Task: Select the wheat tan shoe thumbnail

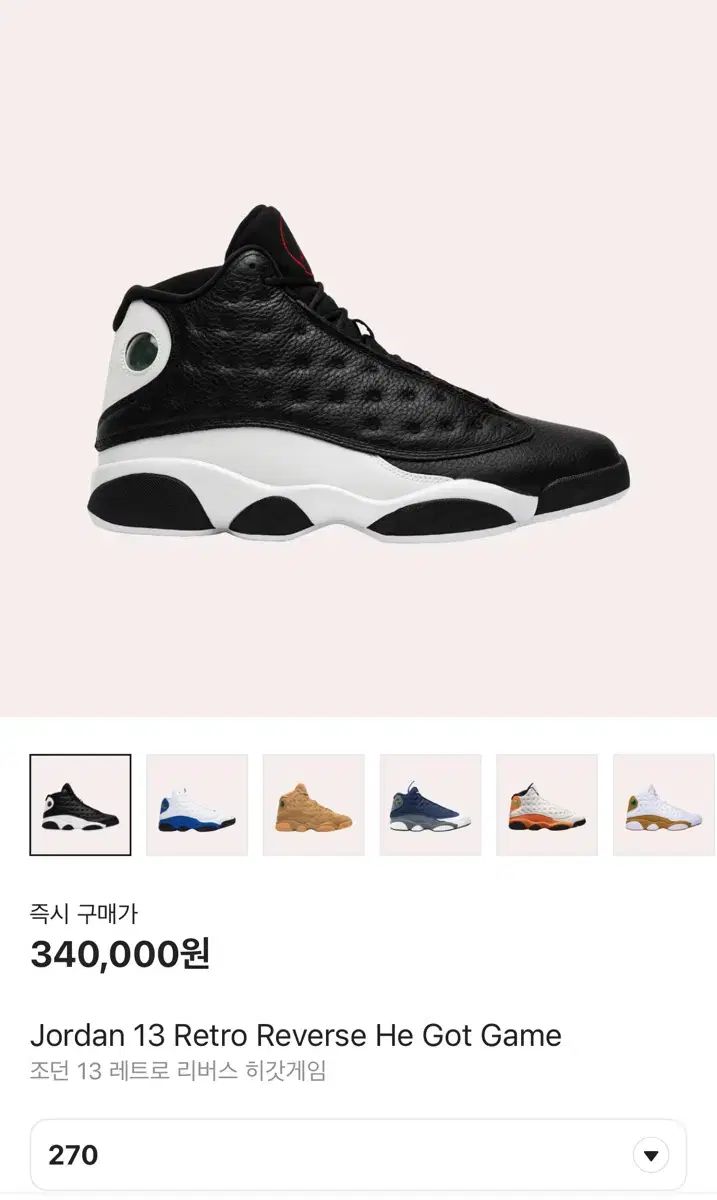Action: [313, 805]
